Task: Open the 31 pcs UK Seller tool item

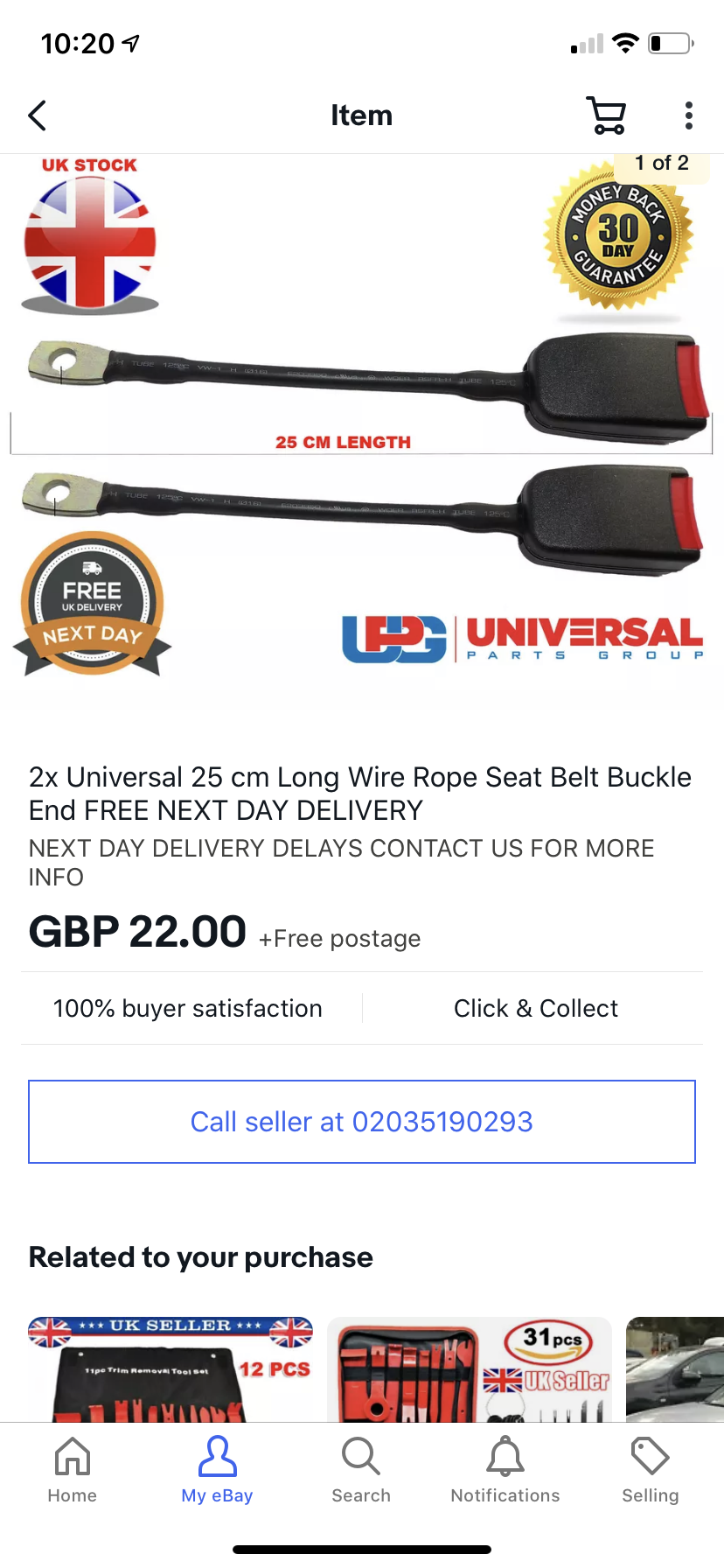Action: (470, 1369)
